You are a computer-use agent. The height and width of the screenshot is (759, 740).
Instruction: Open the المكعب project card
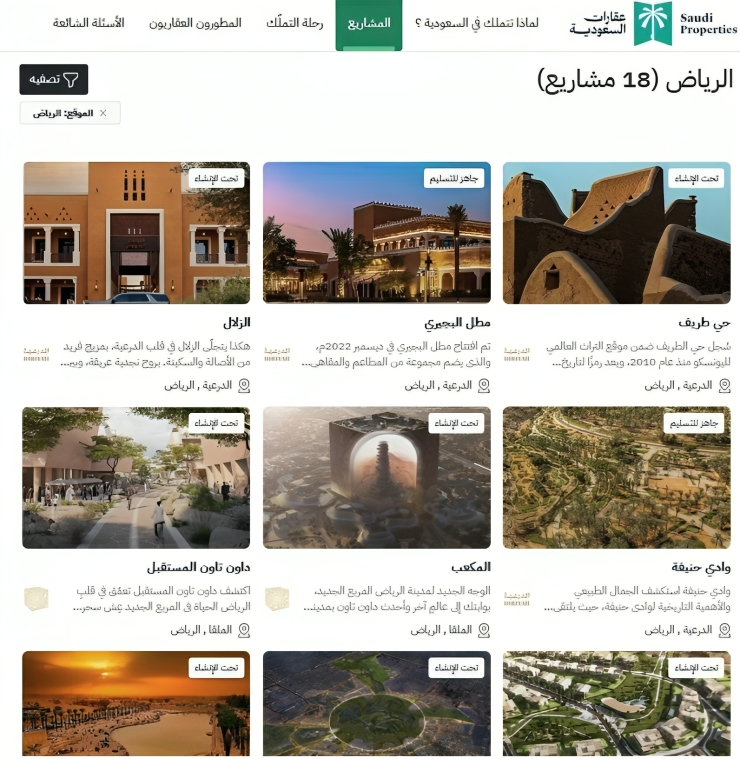click(376, 478)
